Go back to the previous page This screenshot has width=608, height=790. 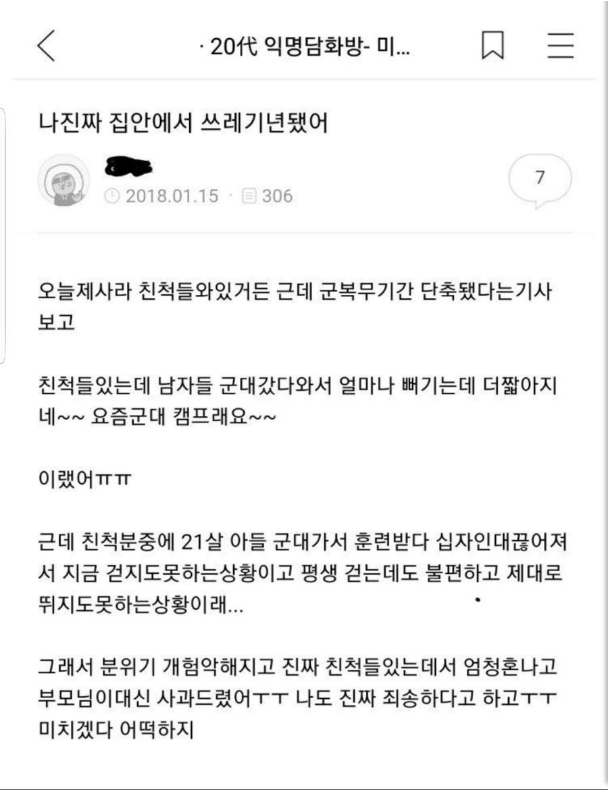(x=47, y=47)
